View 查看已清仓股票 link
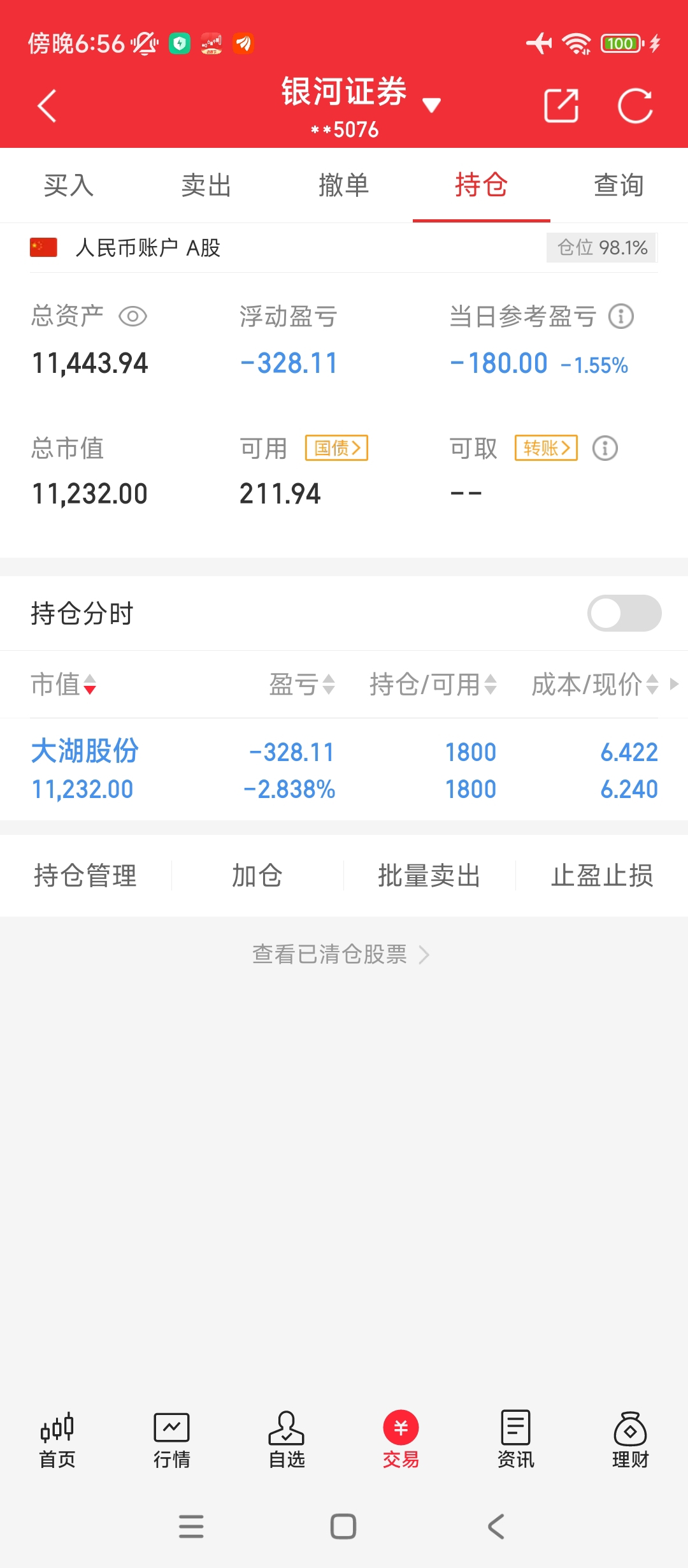The height and width of the screenshot is (1568, 688). point(341,954)
